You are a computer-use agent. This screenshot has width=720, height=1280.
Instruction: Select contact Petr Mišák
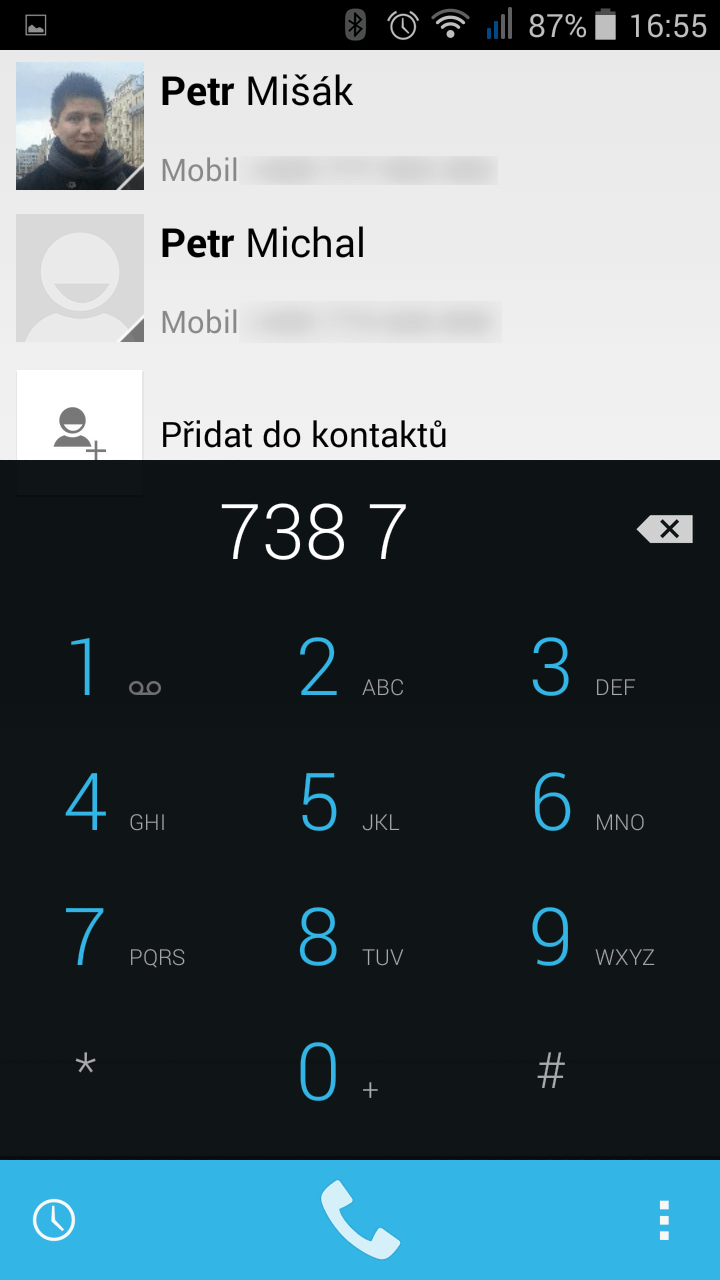tap(360, 126)
